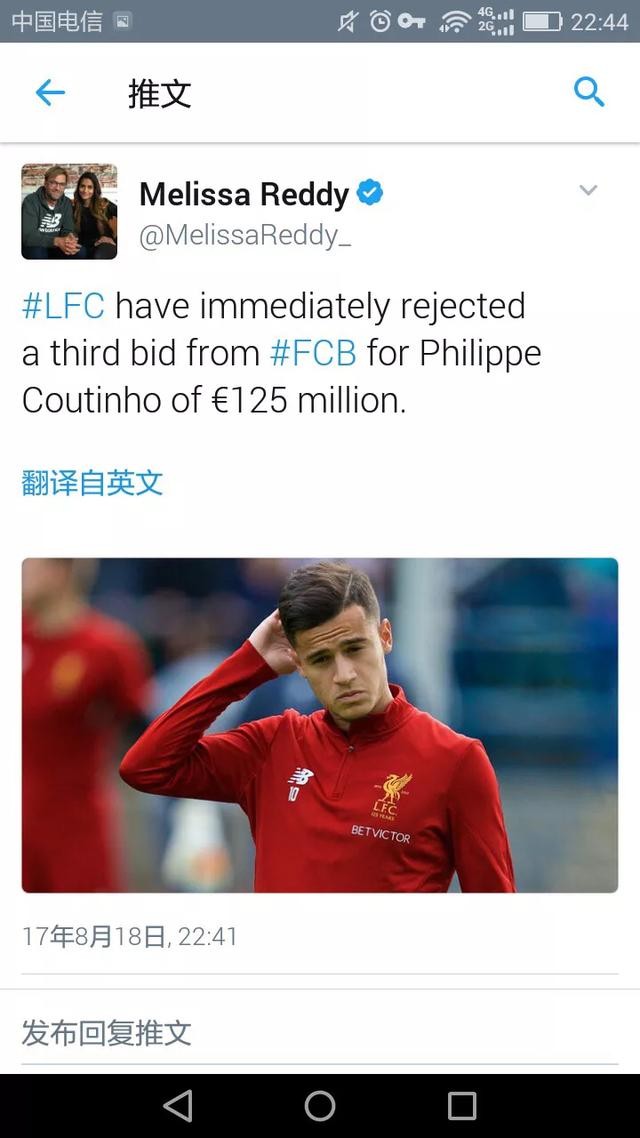Image resolution: width=640 pixels, height=1138 pixels.
Task: Open Melissa Reddy's profile picture
Action: coord(69,212)
